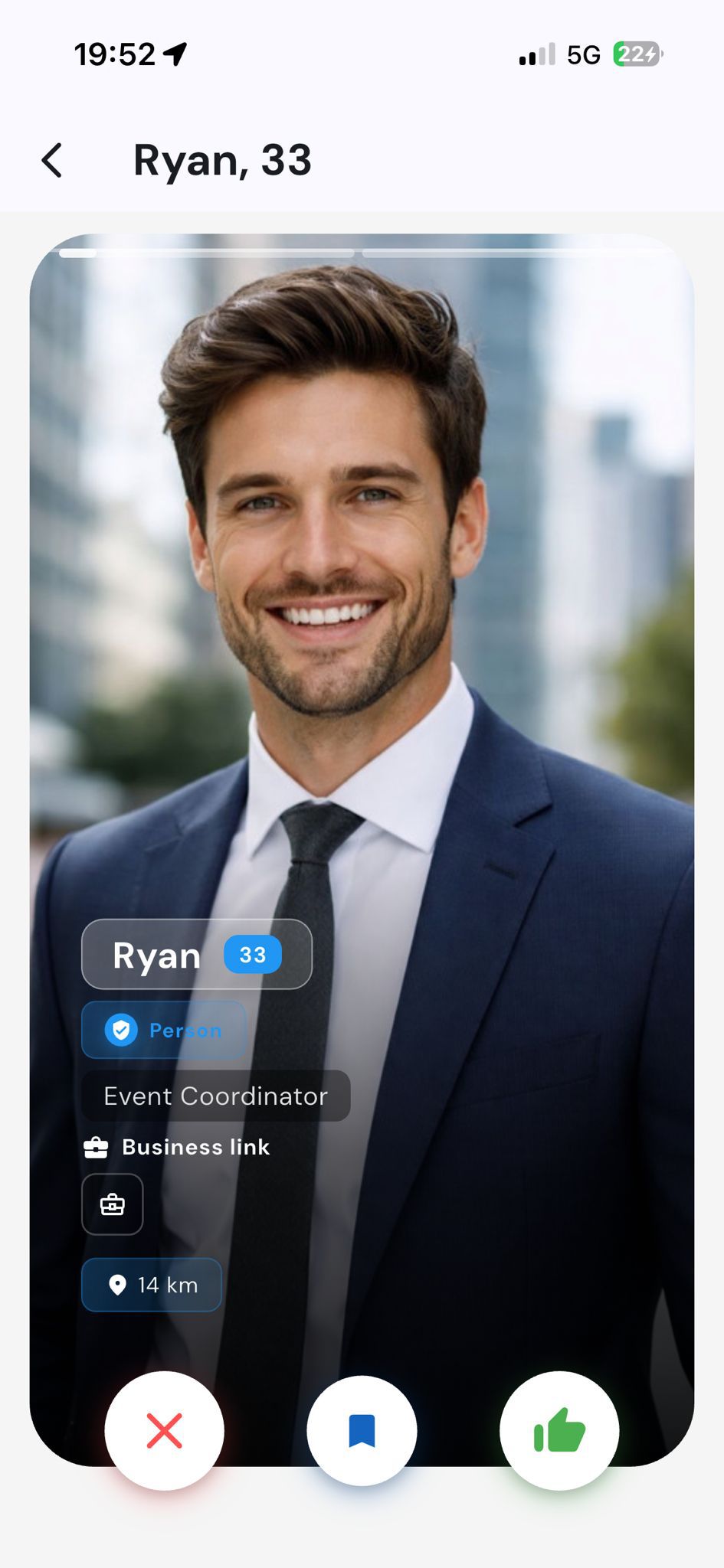Open the business link briefcase icon
Viewport: 724px width, 1568px height.
[113, 1204]
